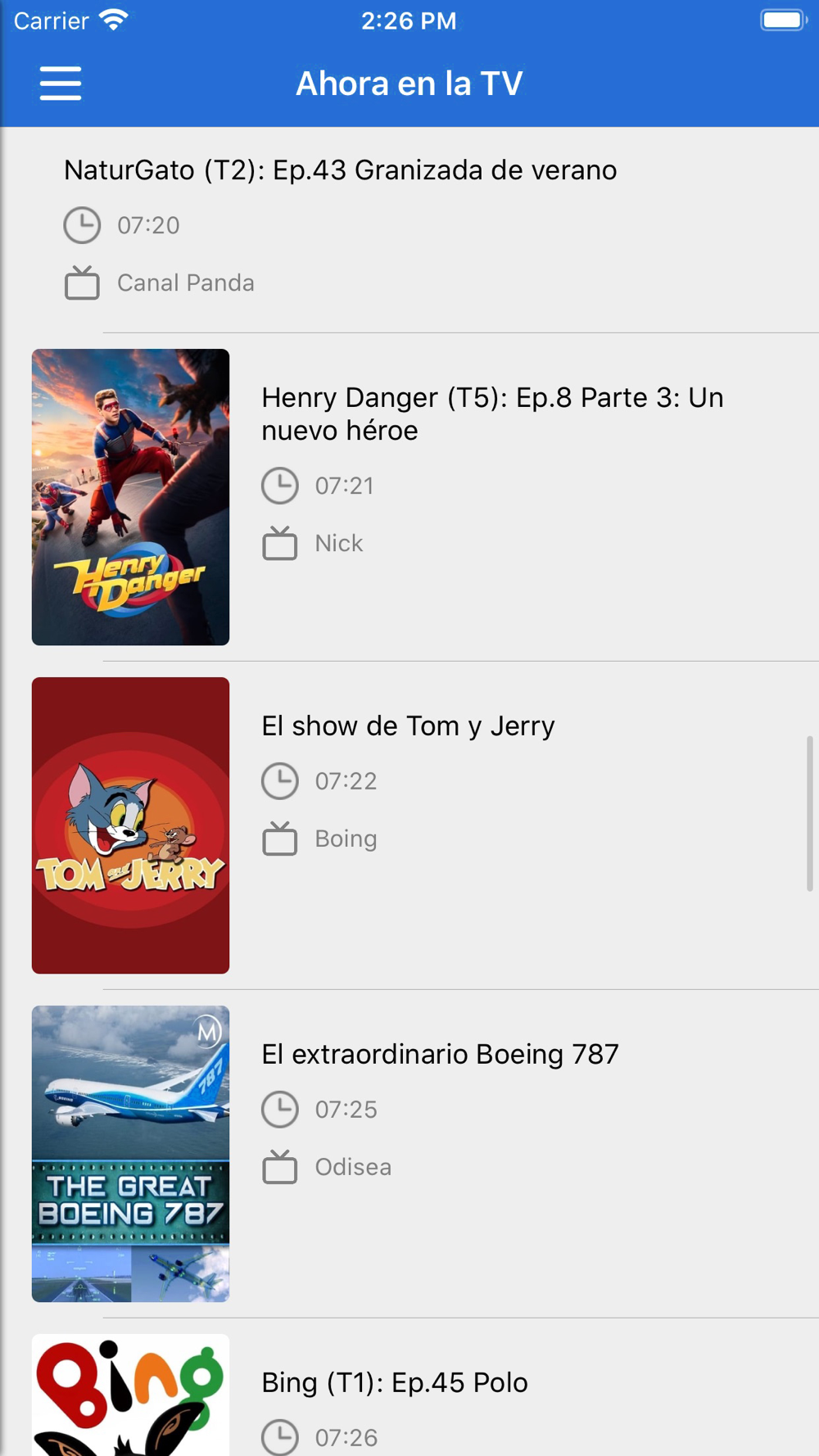Open NaturGato Granizada de verano listing

coord(340,170)
